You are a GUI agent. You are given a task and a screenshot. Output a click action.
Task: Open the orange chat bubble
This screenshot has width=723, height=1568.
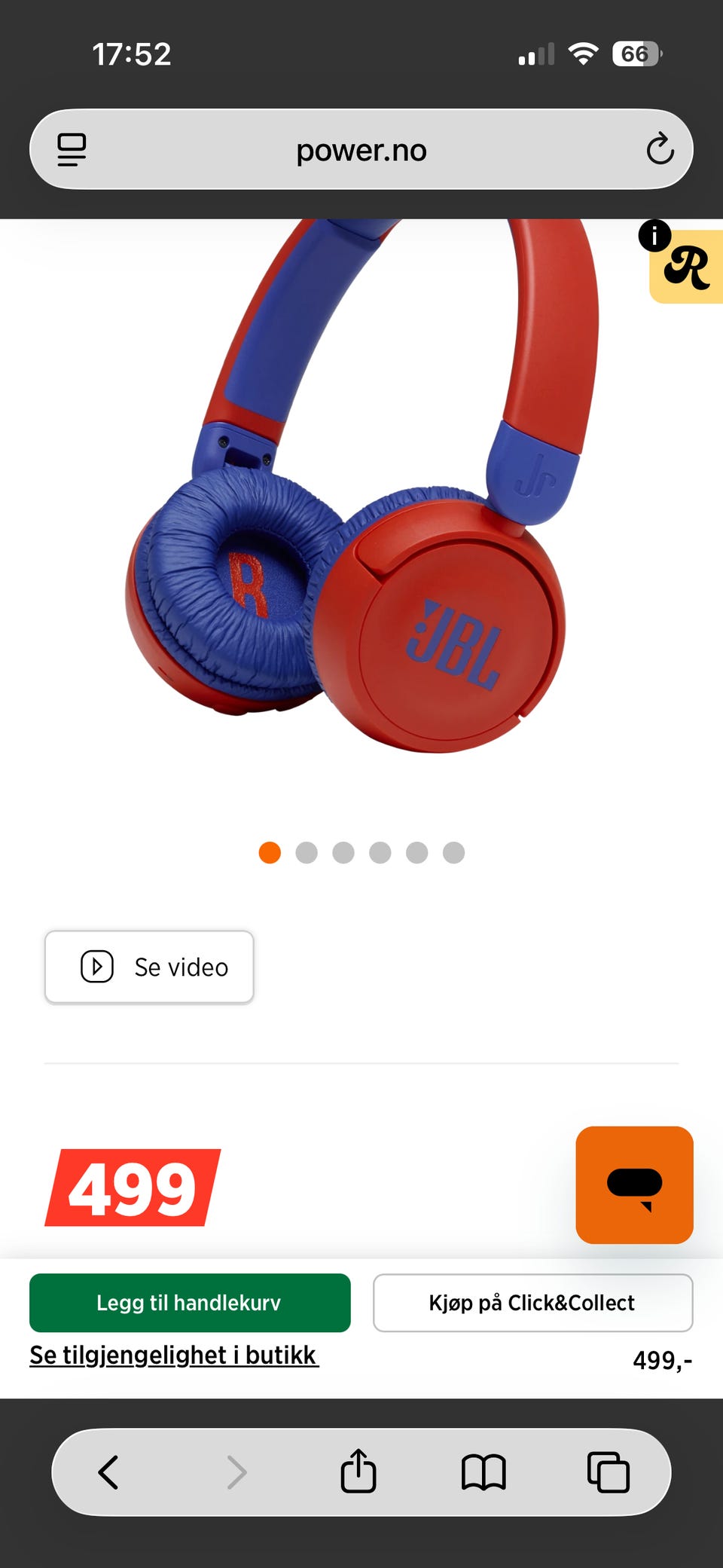(634, 1185)
